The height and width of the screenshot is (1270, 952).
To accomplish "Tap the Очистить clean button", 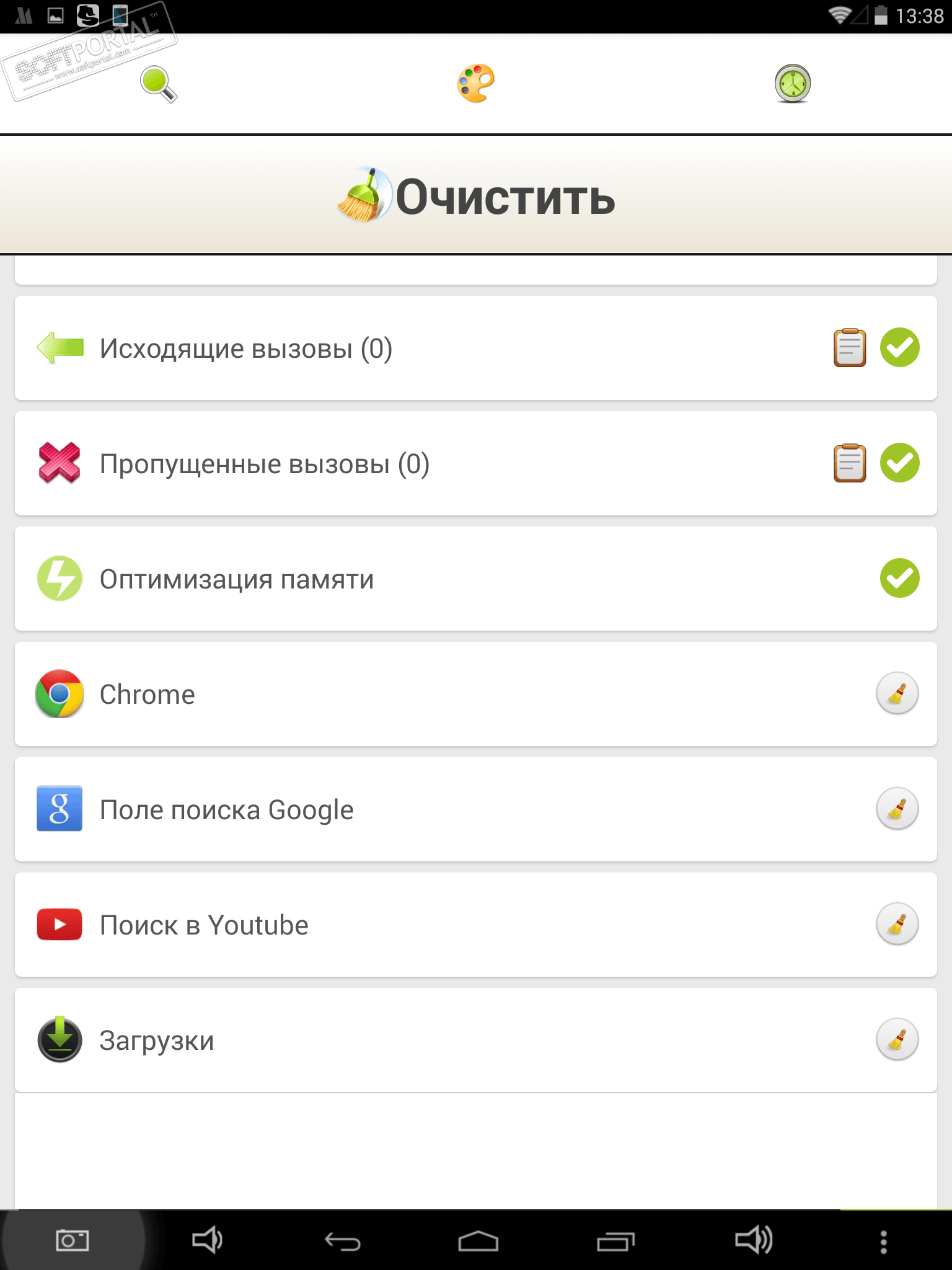I will 476,196.
